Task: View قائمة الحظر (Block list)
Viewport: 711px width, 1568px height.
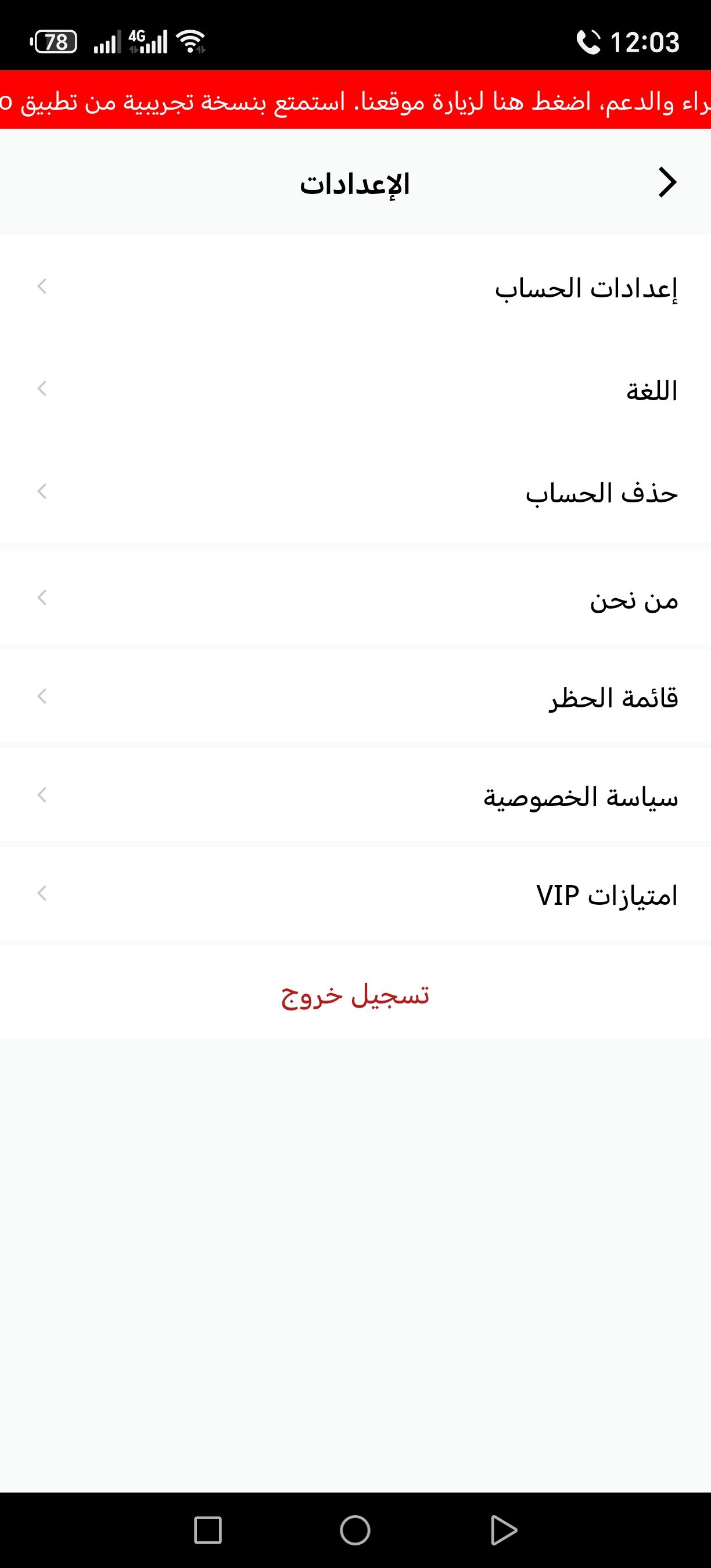Action: coord(355,697)
